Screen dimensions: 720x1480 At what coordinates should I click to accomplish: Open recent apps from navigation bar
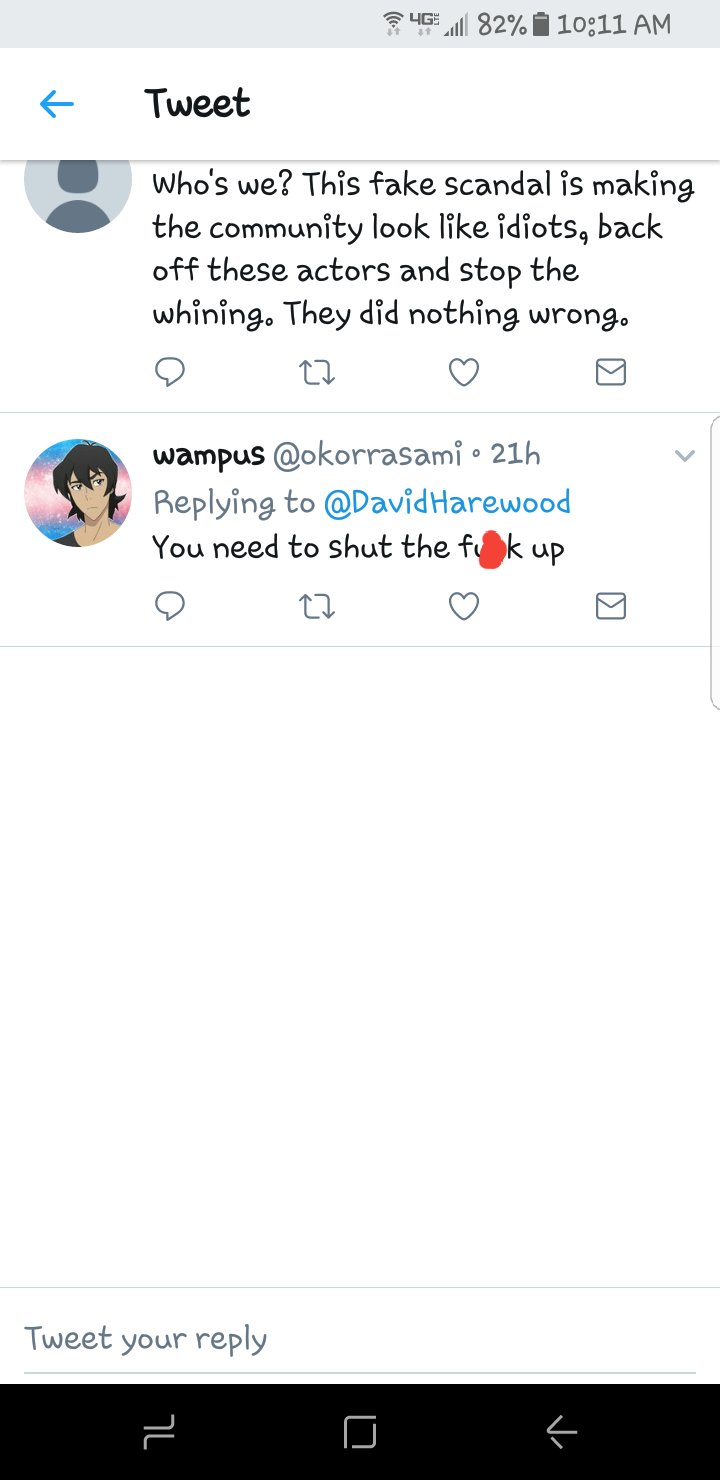coord(160,1433)
